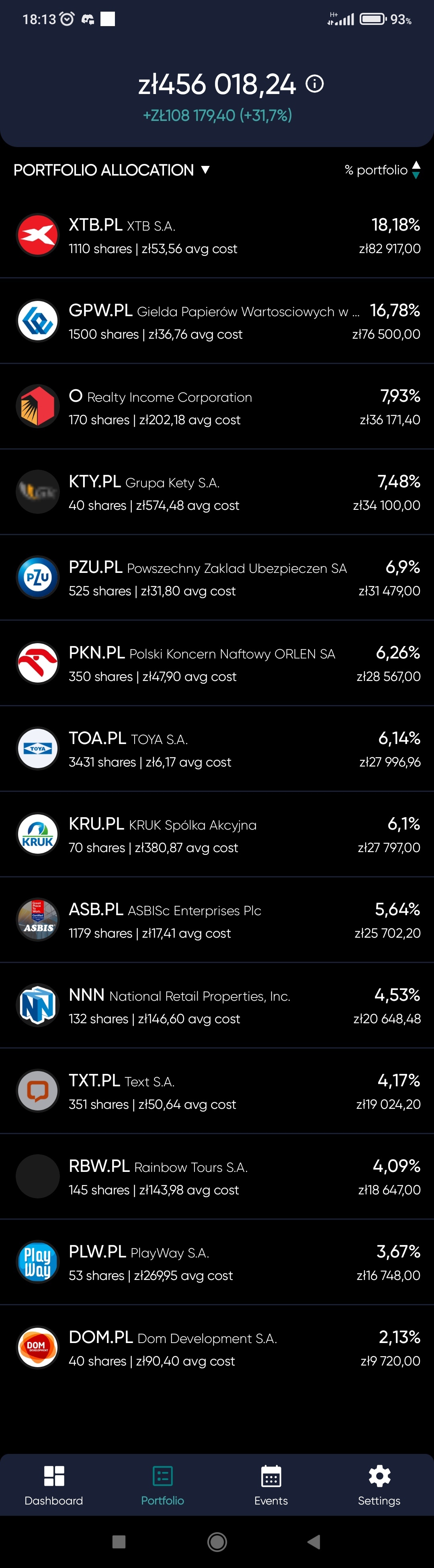Open ASB.PL ASBISc Enterprises position

[x=217, y=920]
